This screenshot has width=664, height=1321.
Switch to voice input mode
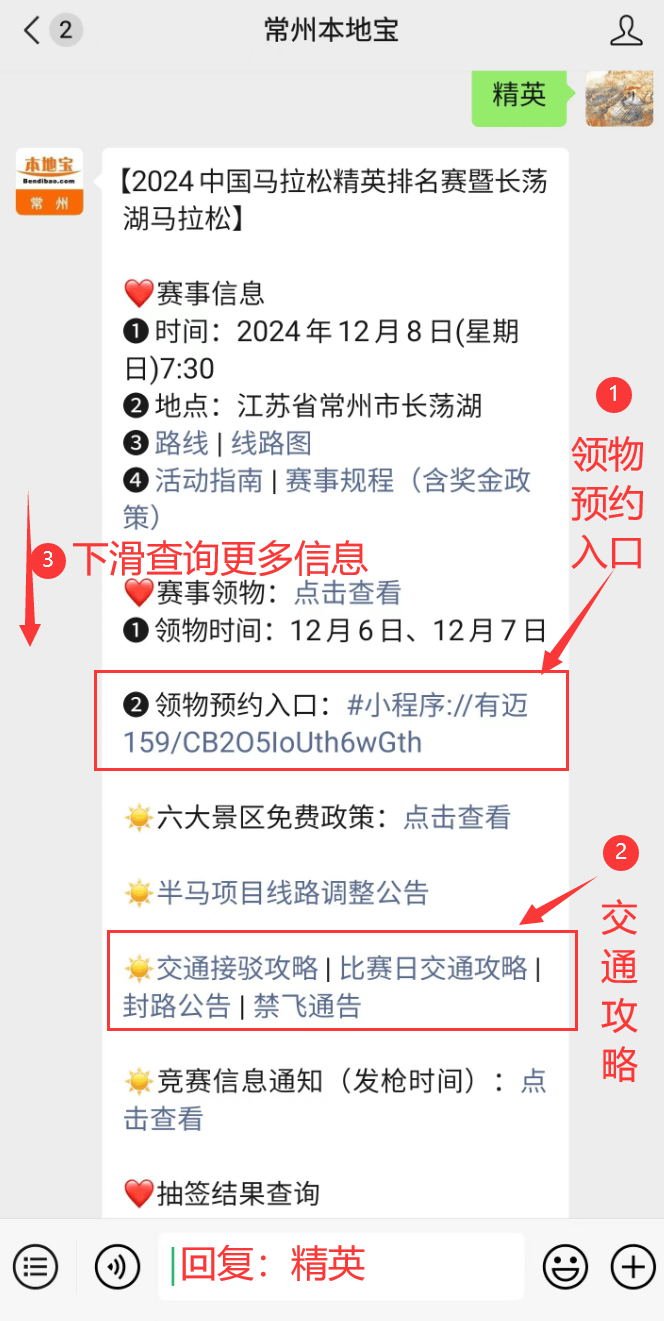click(117, 1267)
